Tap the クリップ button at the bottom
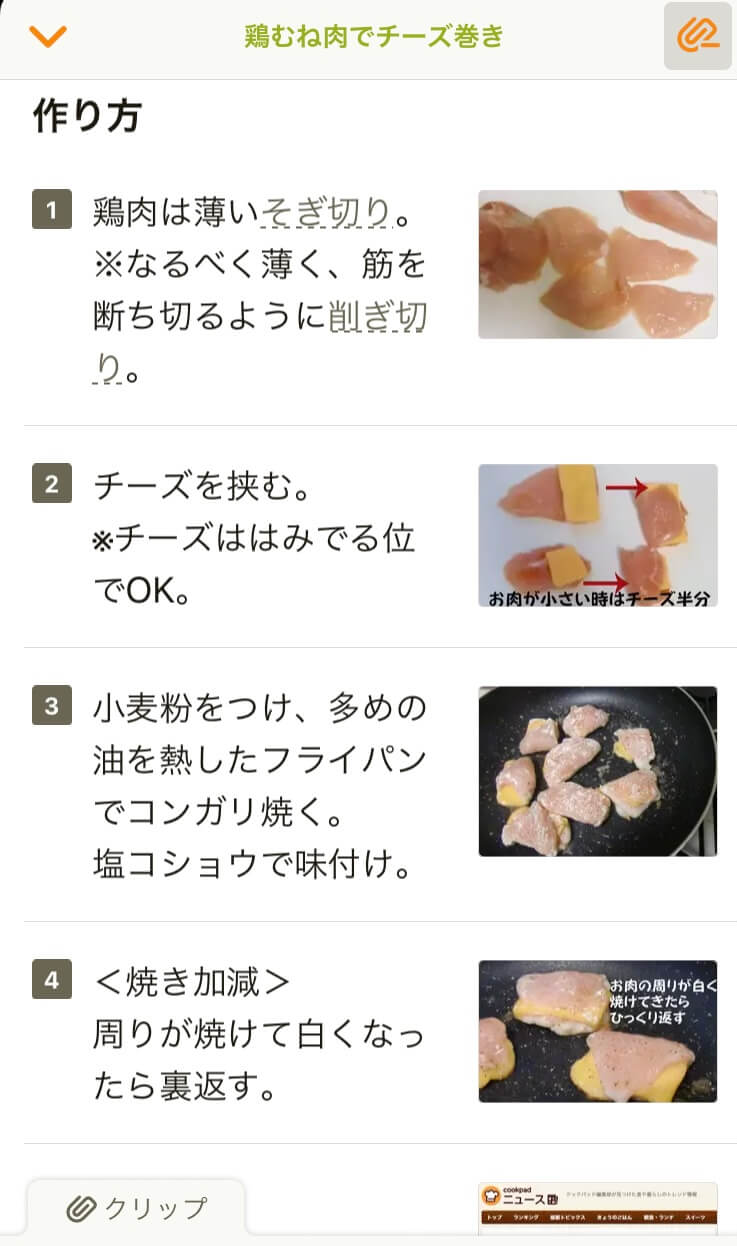Image resolution: width=737 pixels, height=1246 pixels. pyautogui.click(x=136, y=1208)
